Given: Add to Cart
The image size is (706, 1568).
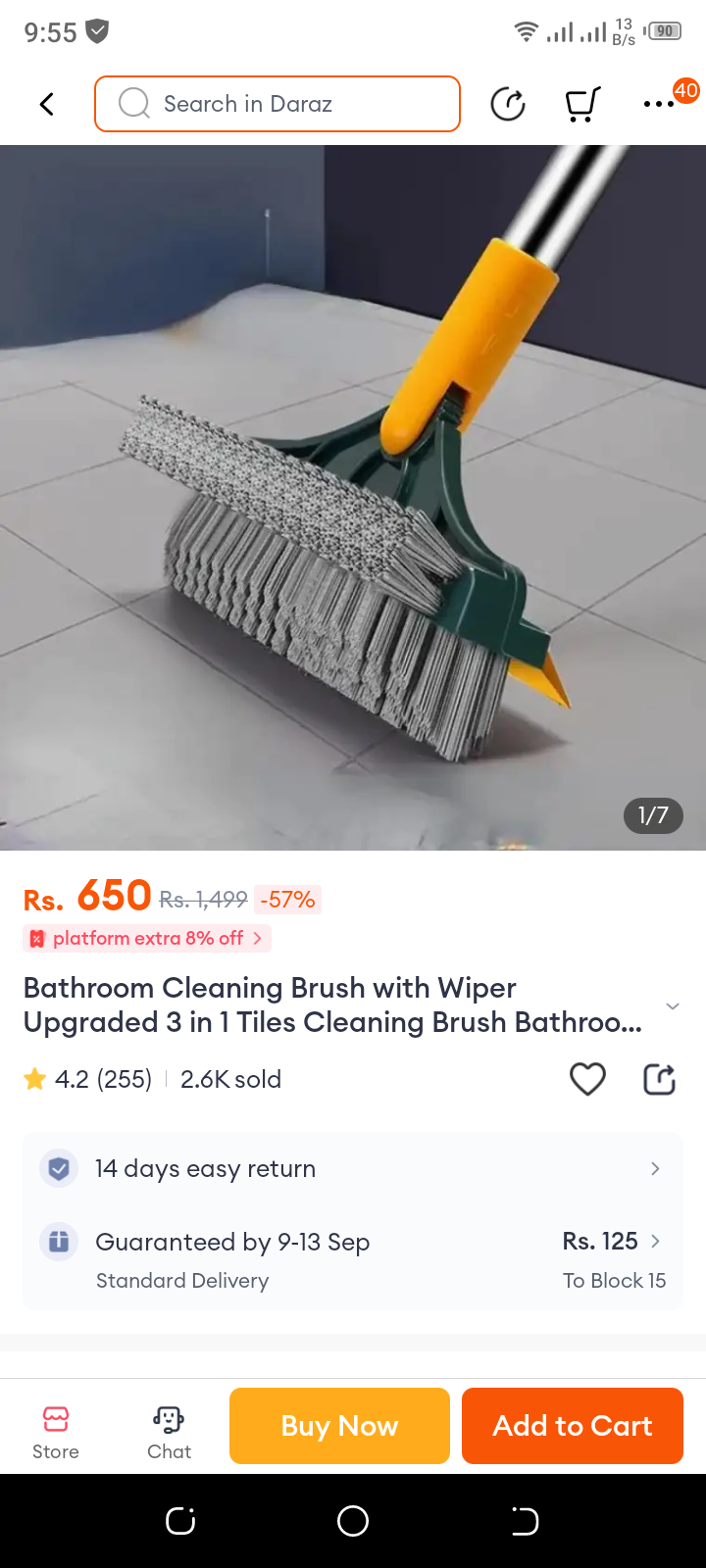Looking at the screenshot, I should (573, 1426).
